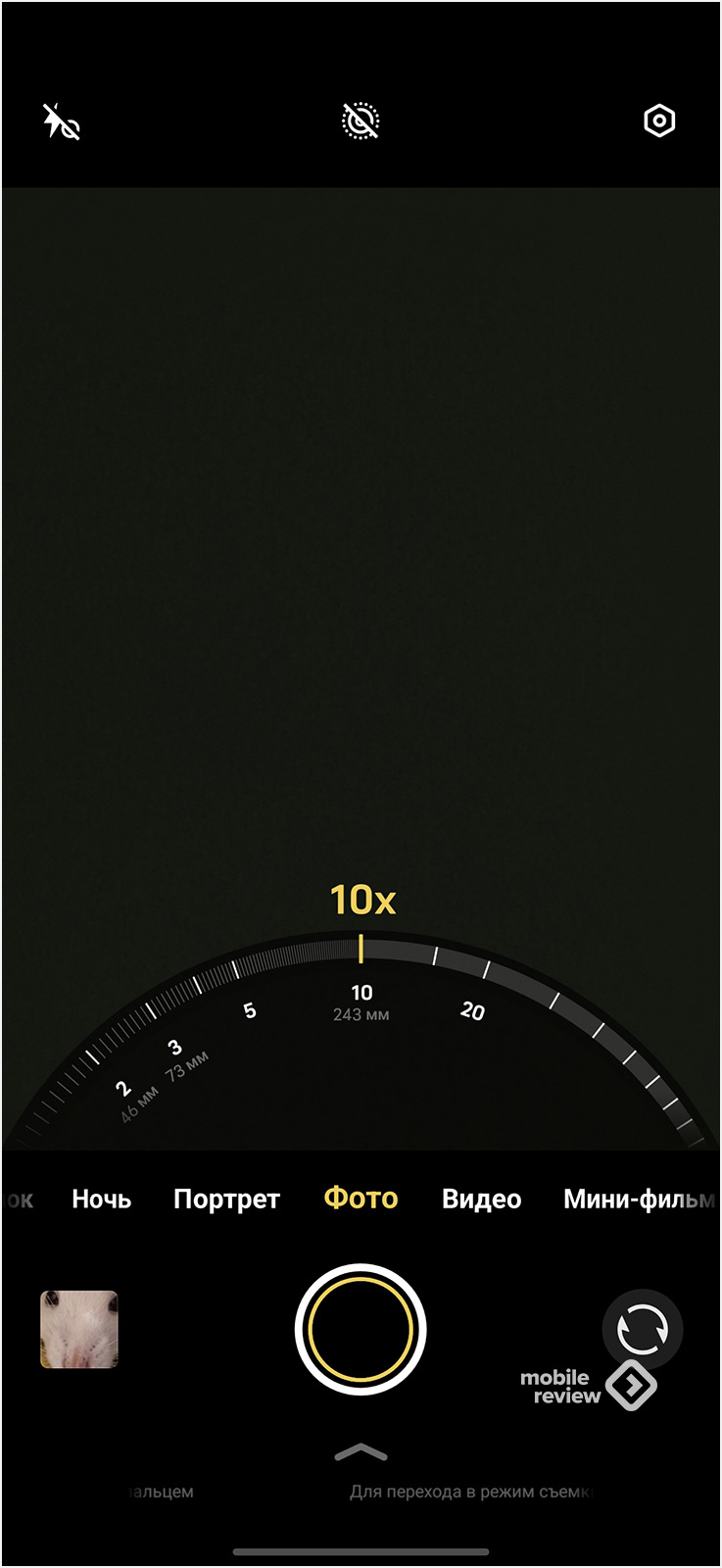The height and width of the screenshot is (1568, 722).
Task: Tap the motion photo off icon
Action: [x=361, y=122]
